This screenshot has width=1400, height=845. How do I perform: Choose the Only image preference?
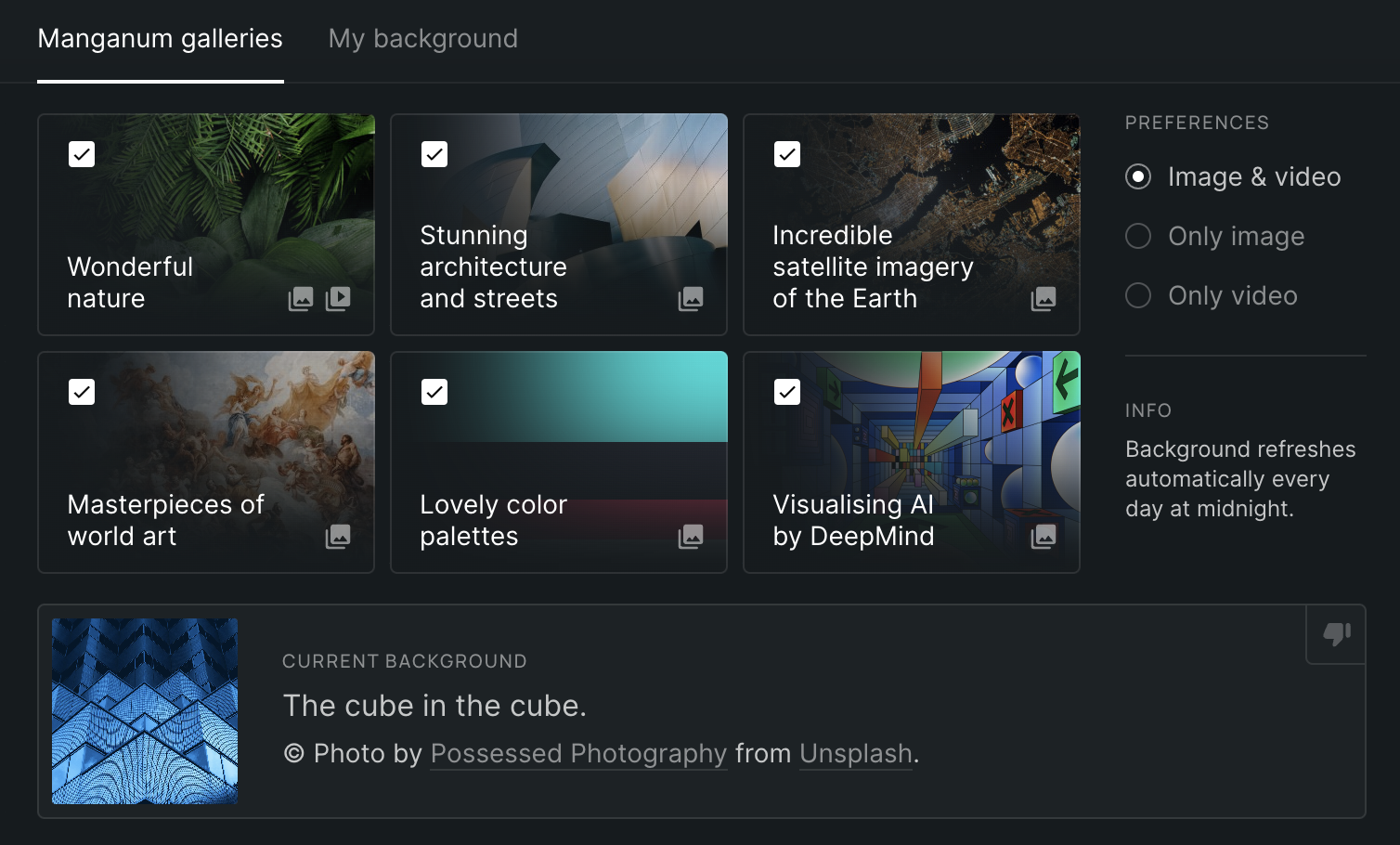(1138, 236)
